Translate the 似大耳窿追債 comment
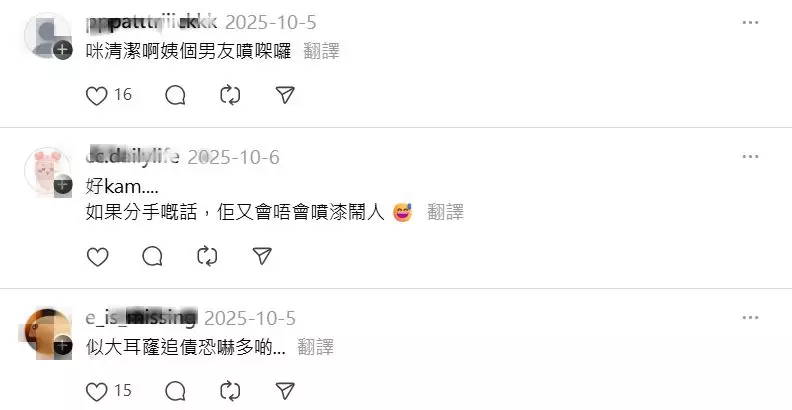 tap(315, 347)
